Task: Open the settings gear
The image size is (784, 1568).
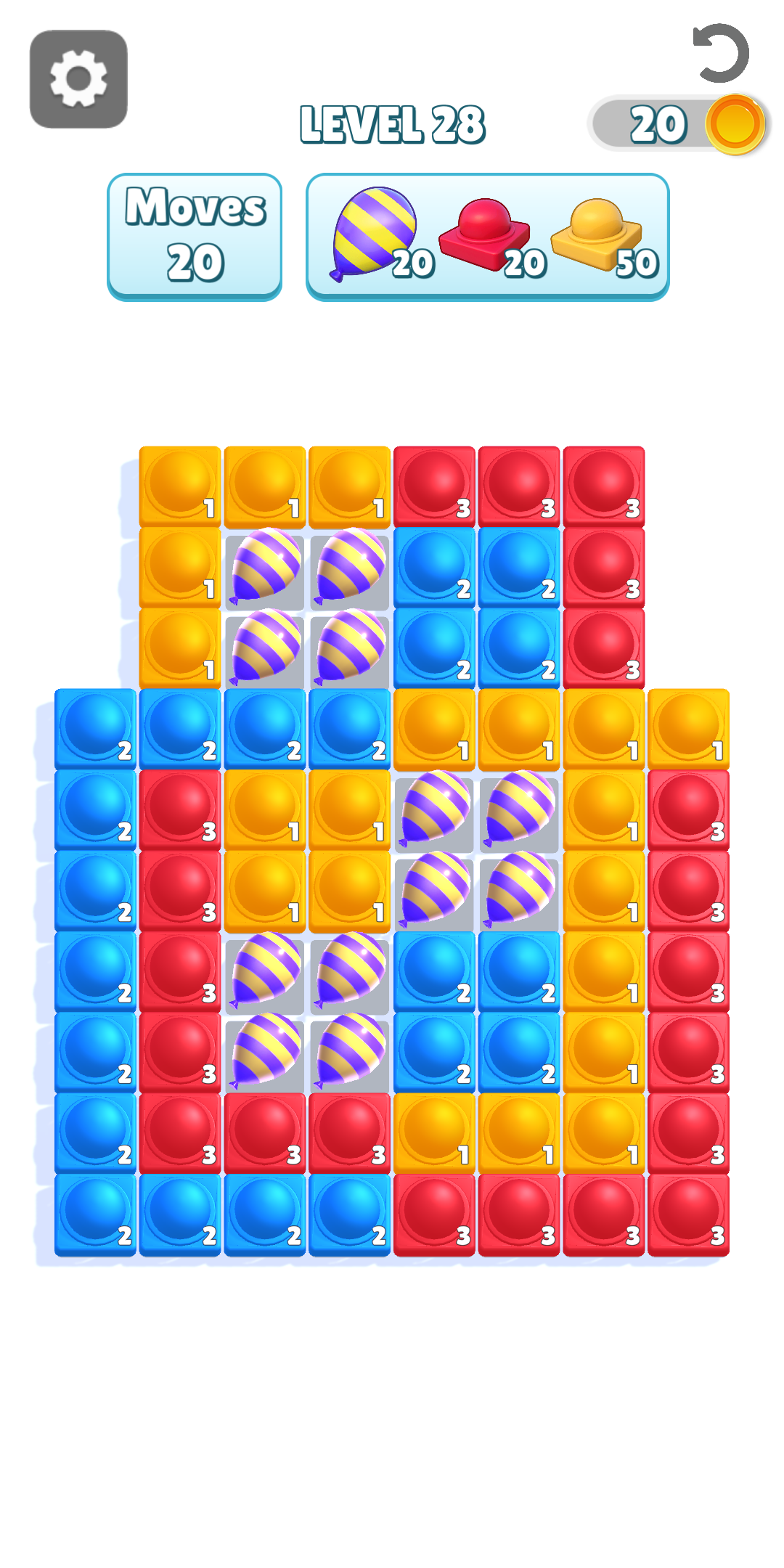Action: tap(78, 79)
